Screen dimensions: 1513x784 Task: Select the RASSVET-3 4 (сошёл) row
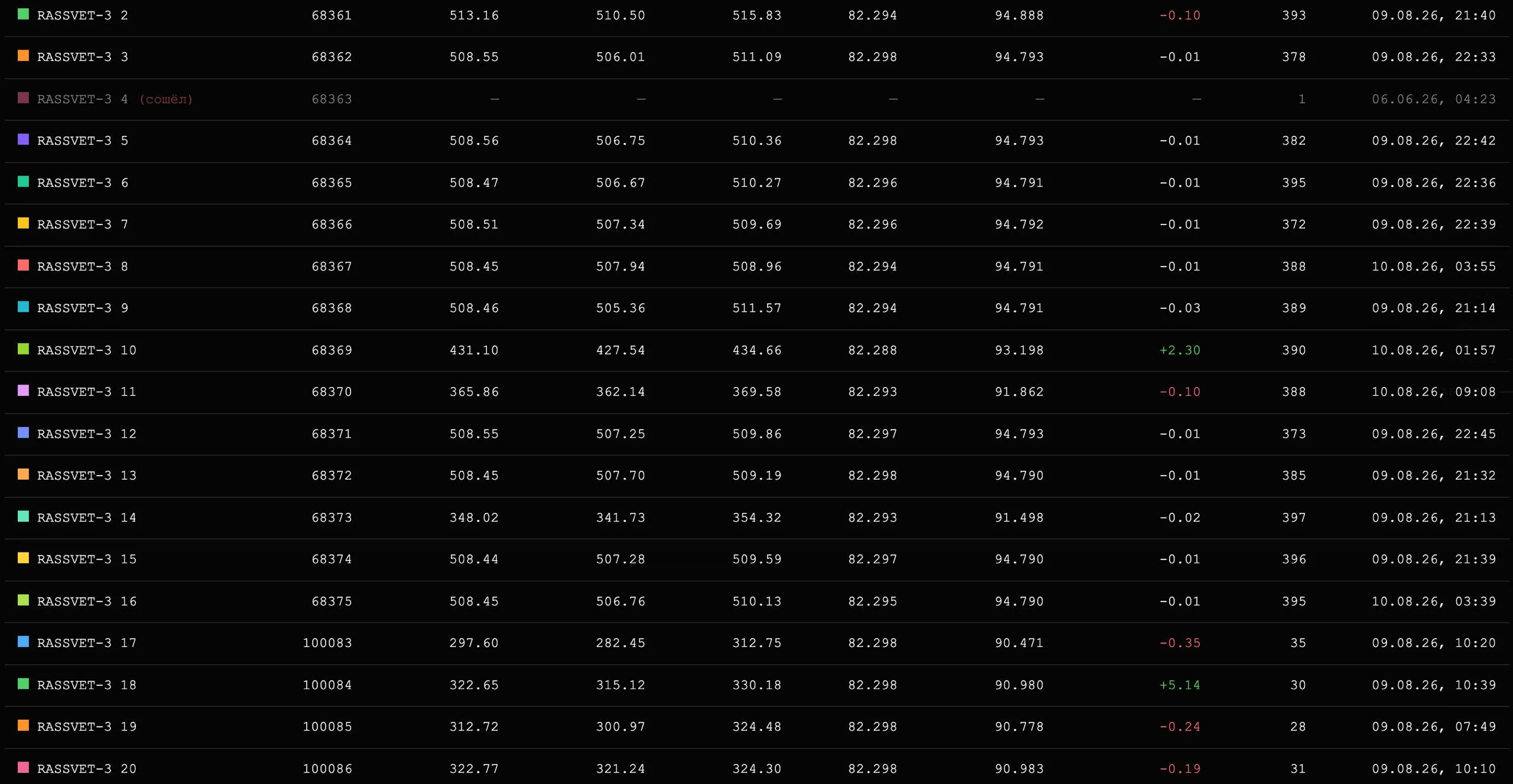(756, 99)
